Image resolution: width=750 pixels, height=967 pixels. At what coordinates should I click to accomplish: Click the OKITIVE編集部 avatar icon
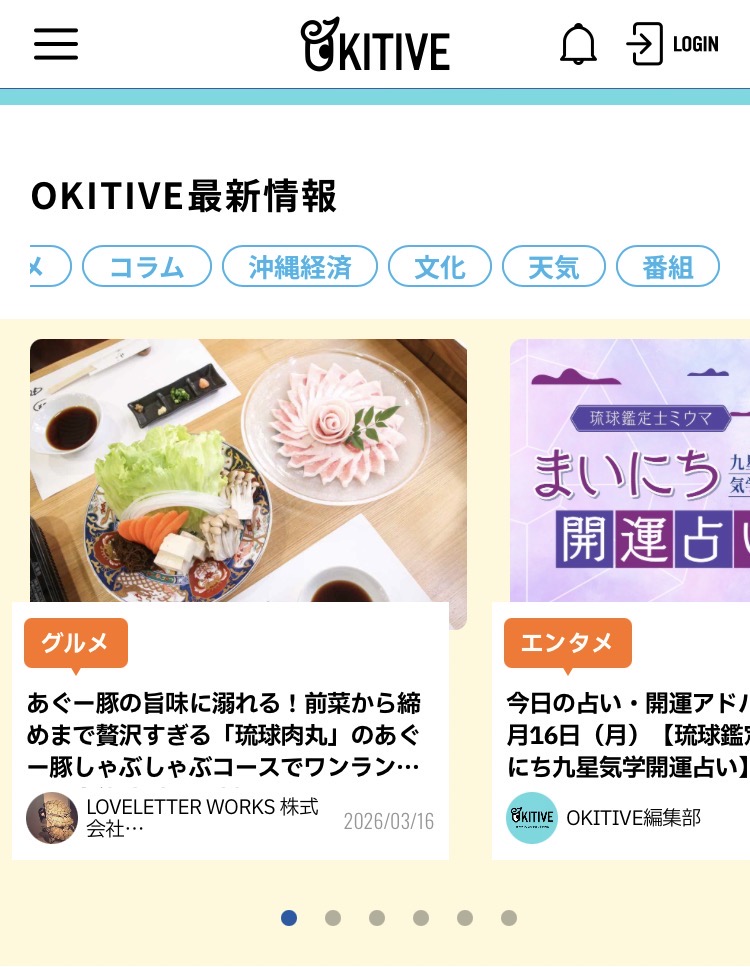532,818
